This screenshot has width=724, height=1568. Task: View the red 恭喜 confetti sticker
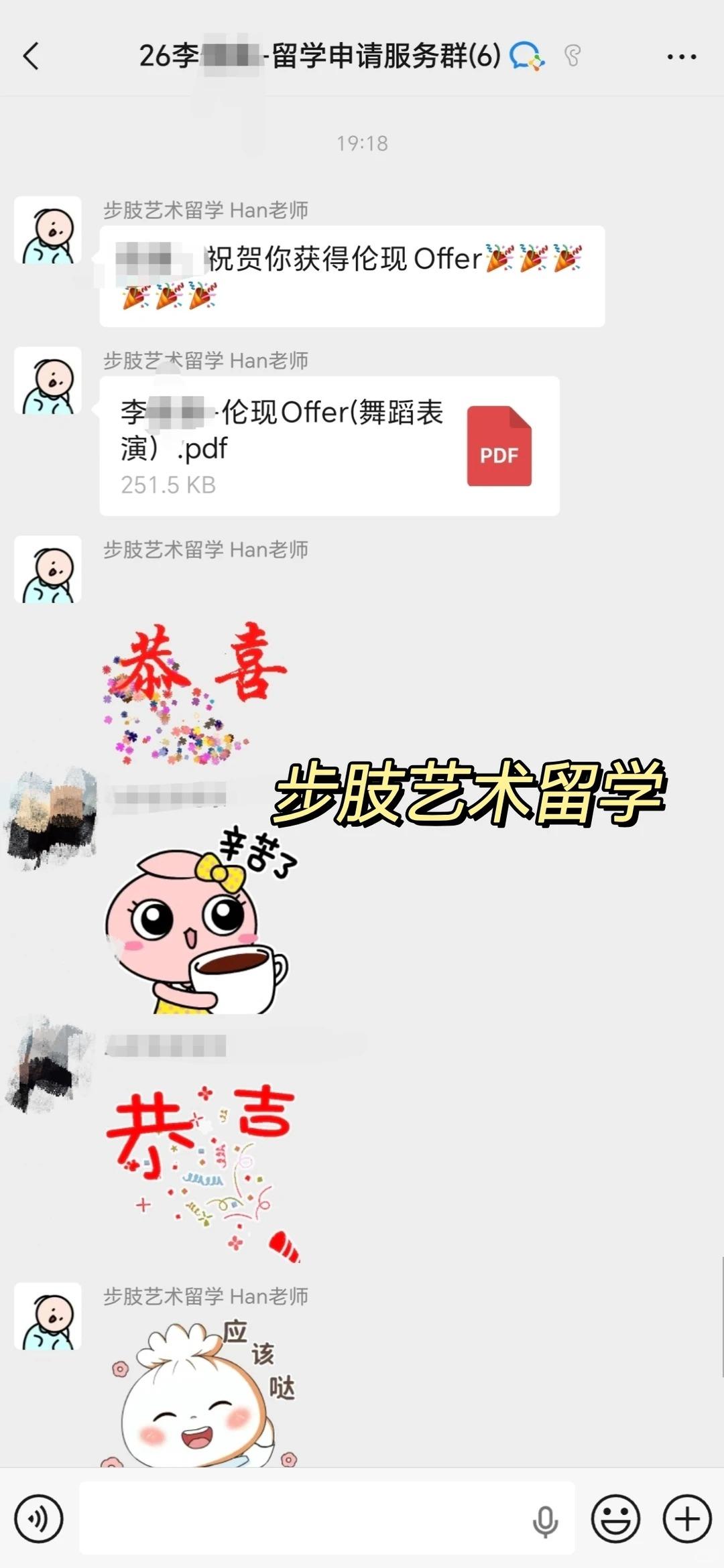pyautogui.click(x=194, y=694)
